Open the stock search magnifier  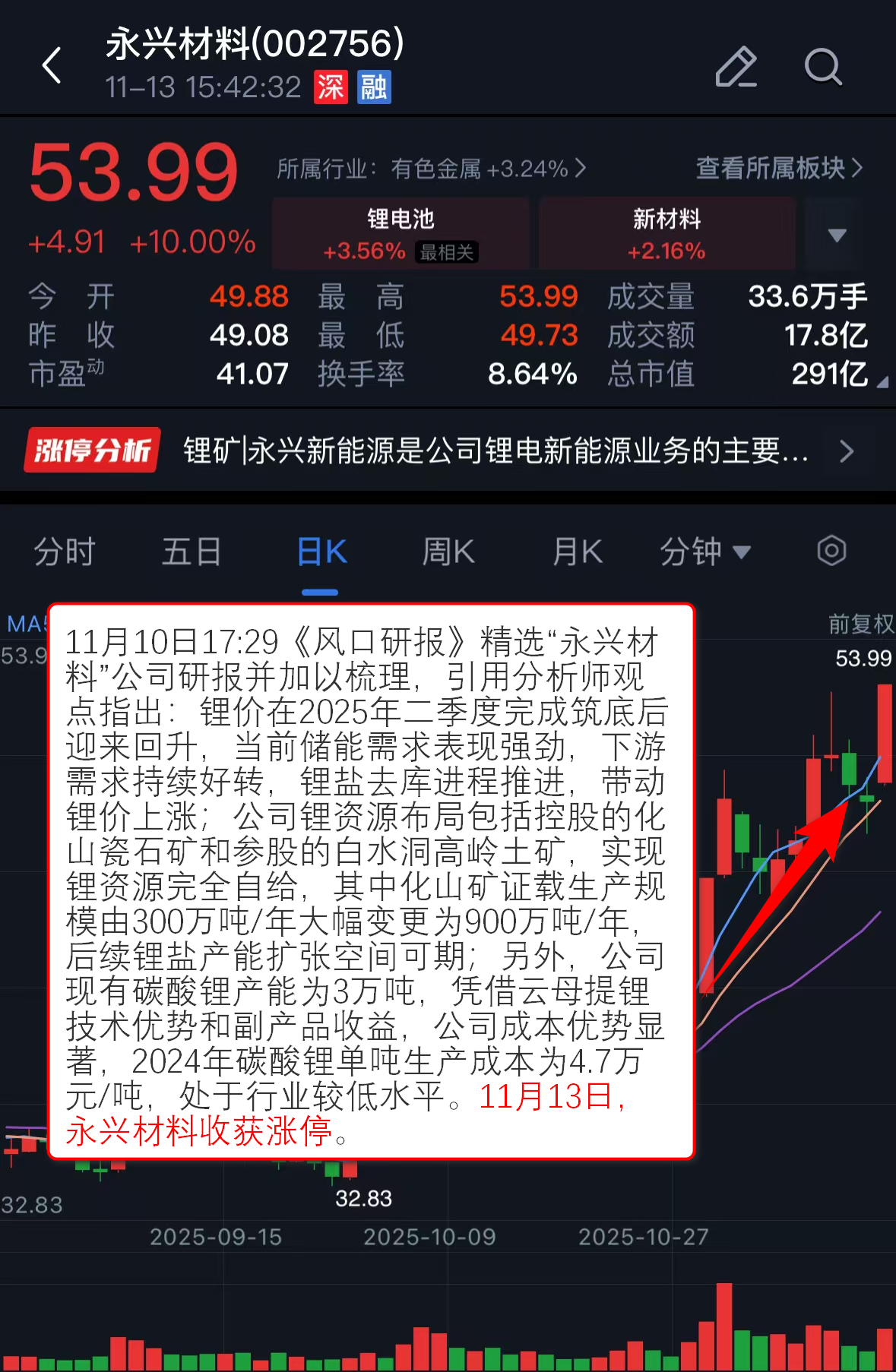(823, 67)
